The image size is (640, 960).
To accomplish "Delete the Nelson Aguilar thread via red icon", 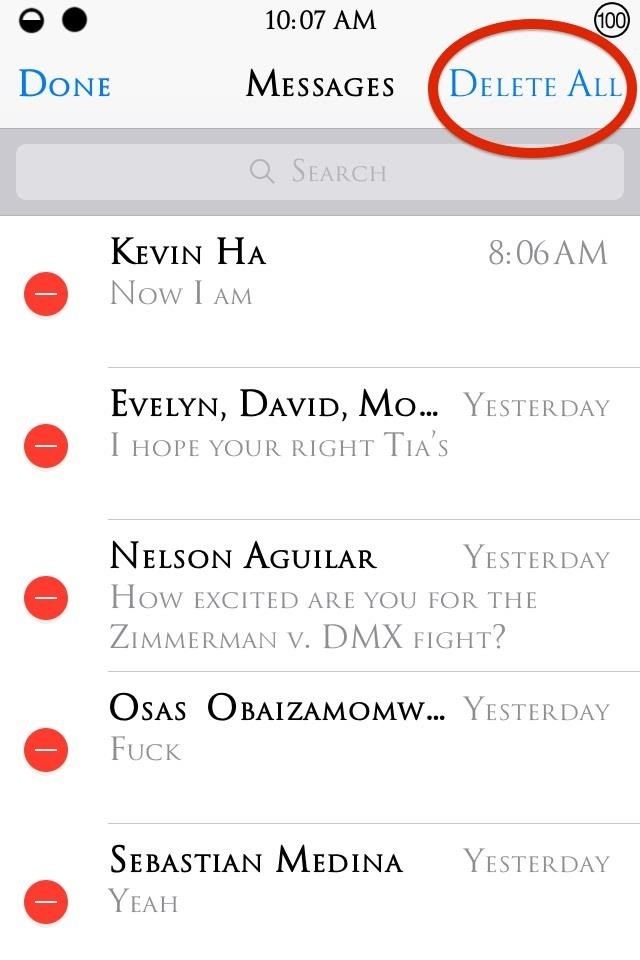I will [x=45, y=598].
